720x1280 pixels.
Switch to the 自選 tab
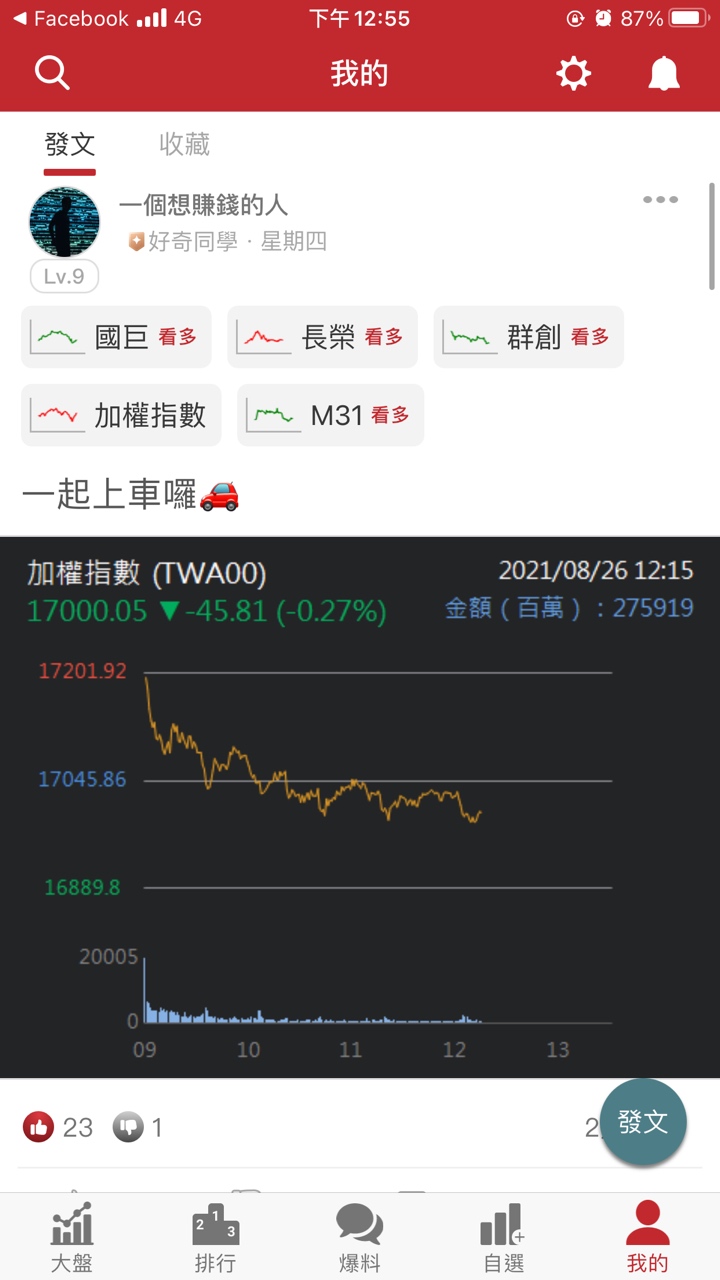coord(503,1238)
